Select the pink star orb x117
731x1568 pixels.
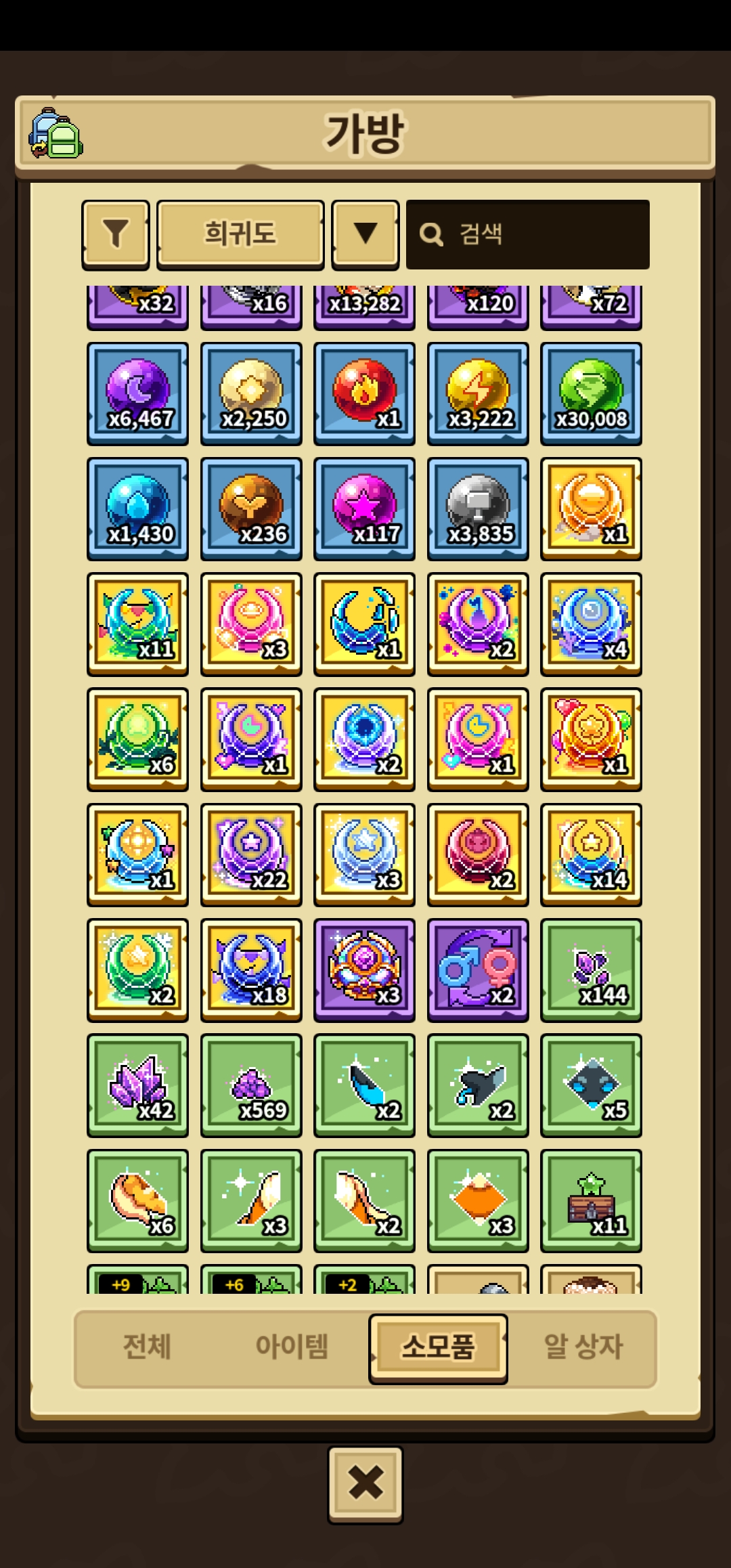[x=364, y=509]
